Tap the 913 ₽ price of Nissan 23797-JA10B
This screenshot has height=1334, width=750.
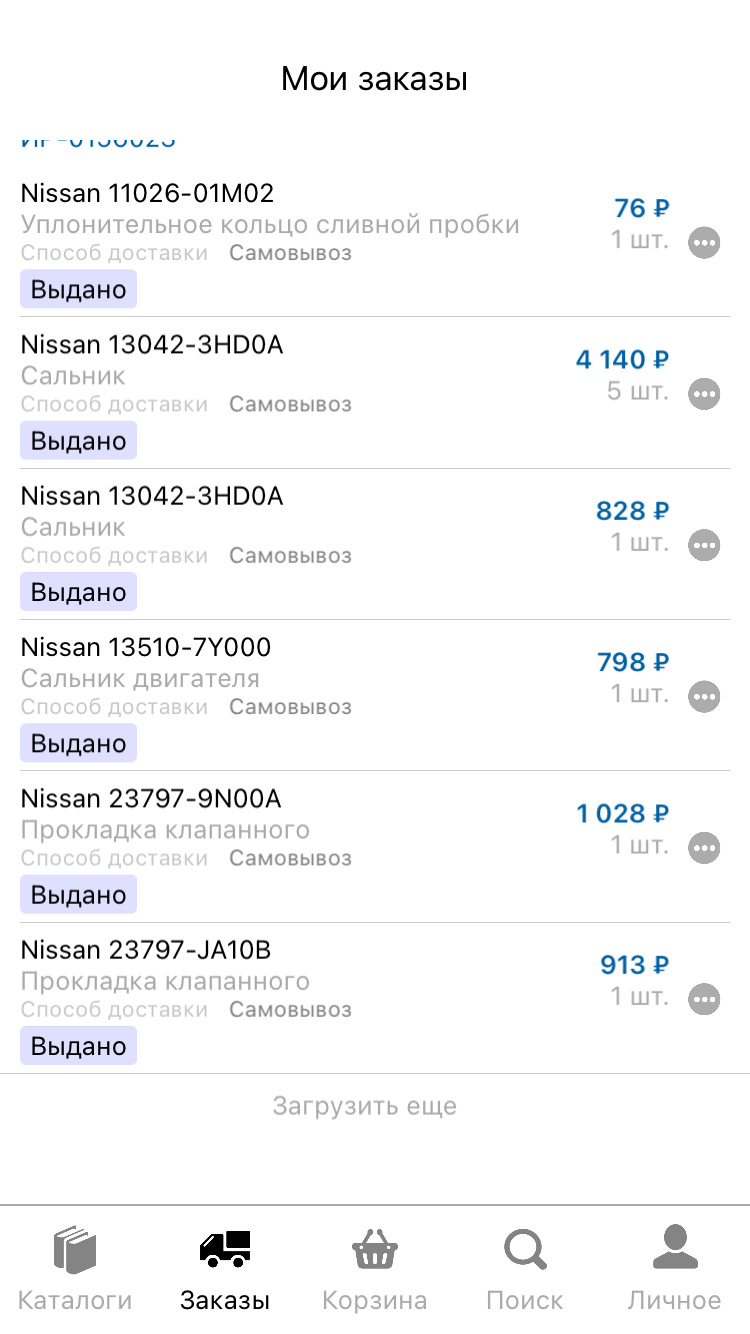(631, 964)
